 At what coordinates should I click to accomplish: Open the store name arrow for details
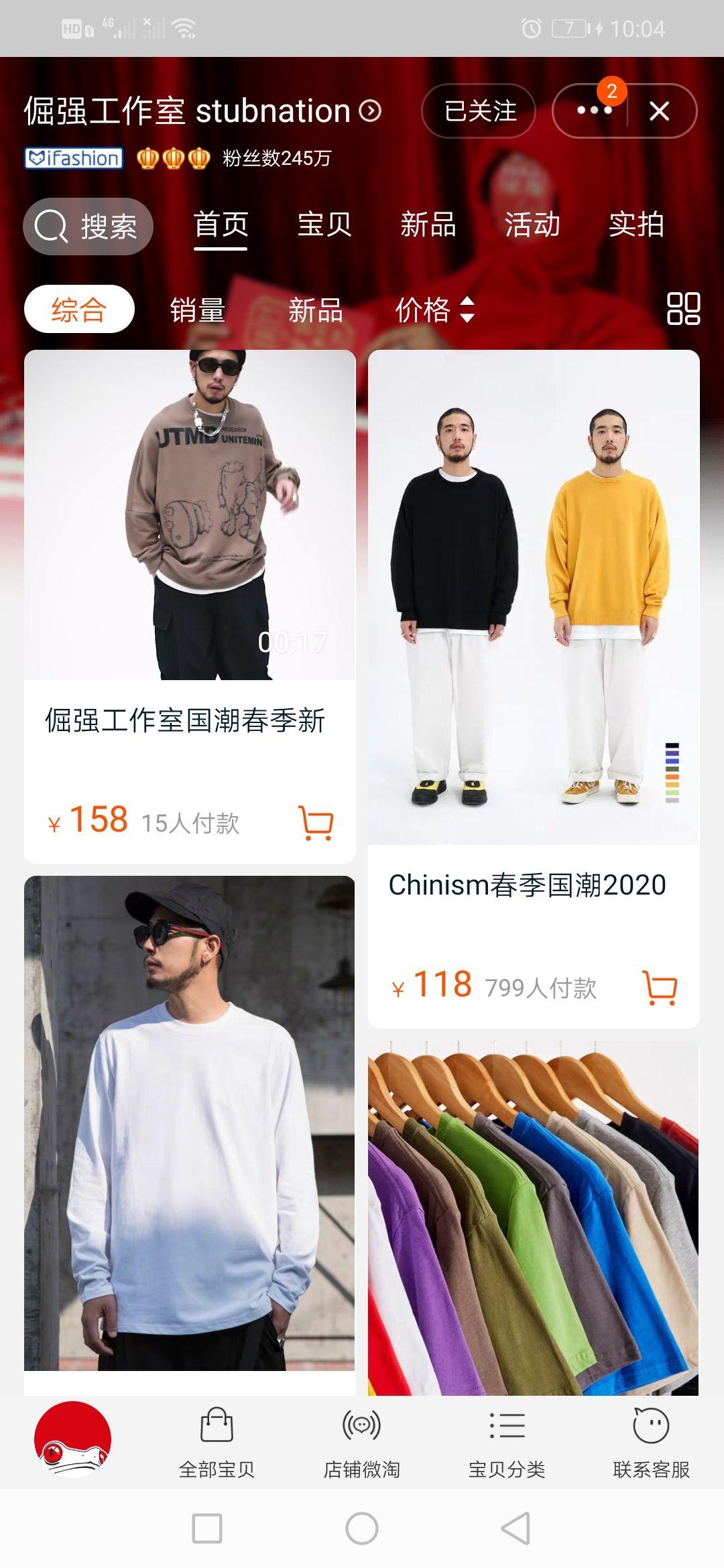[x=370, y=111]
